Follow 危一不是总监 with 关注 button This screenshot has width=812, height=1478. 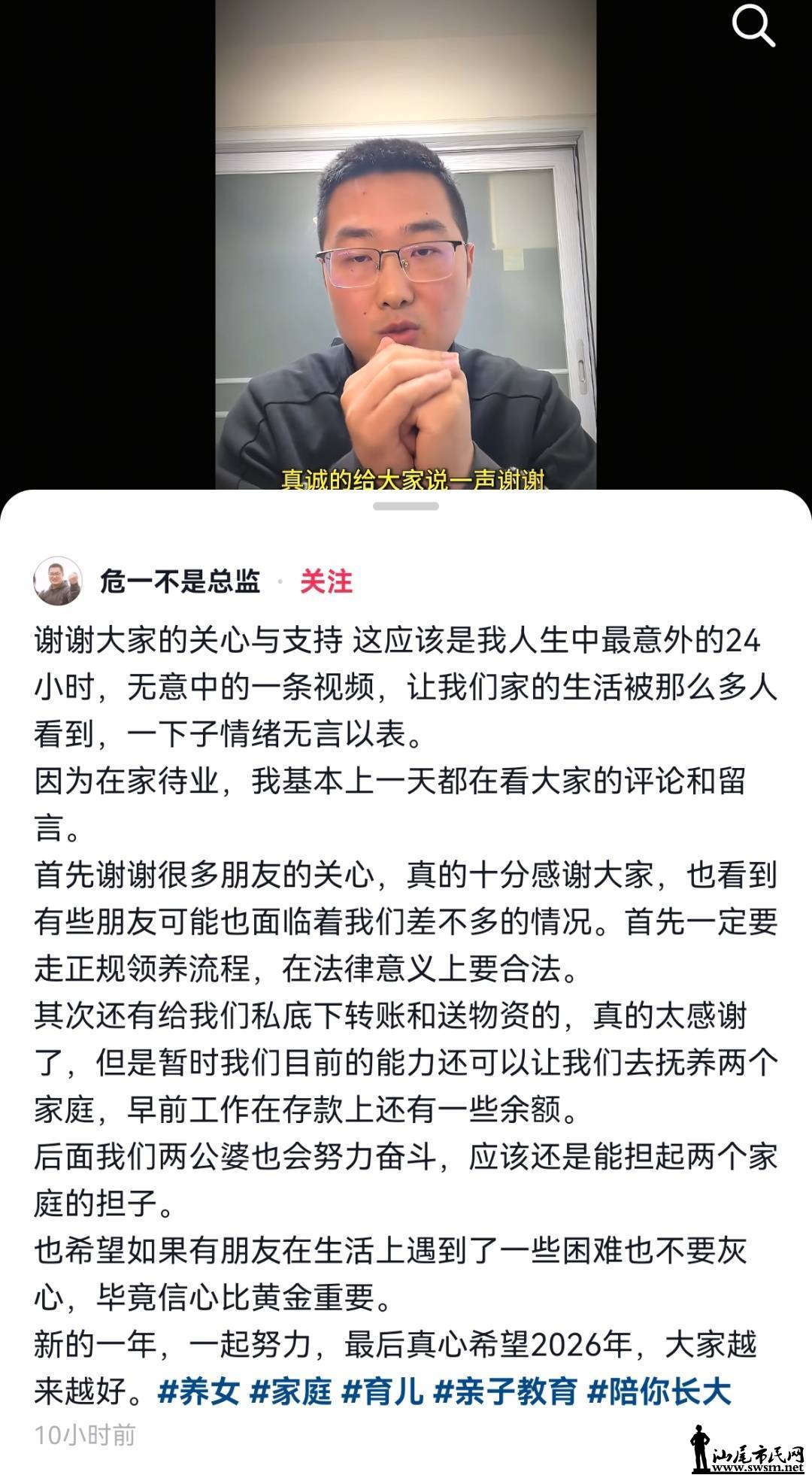326,581
